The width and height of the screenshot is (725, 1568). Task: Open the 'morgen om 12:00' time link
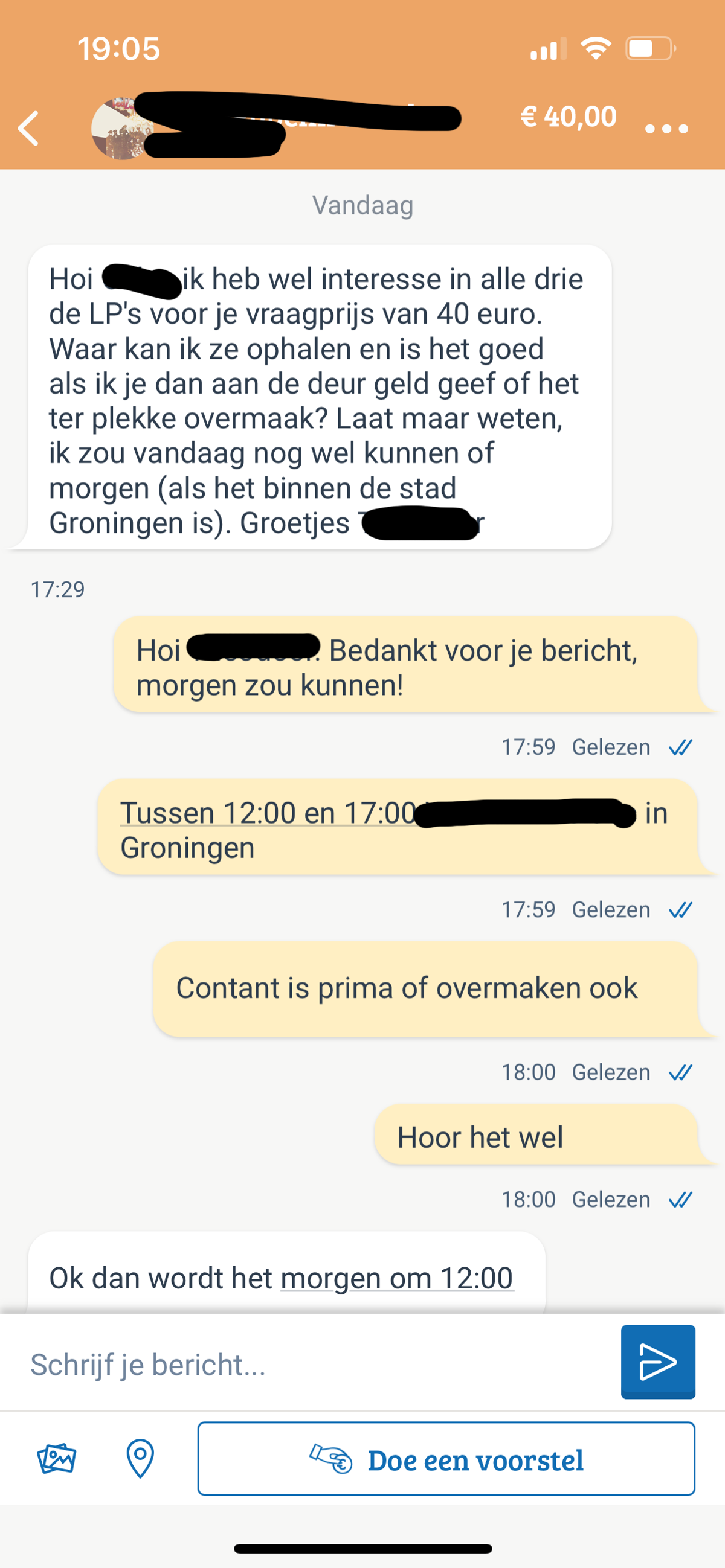coord(396,1278)
